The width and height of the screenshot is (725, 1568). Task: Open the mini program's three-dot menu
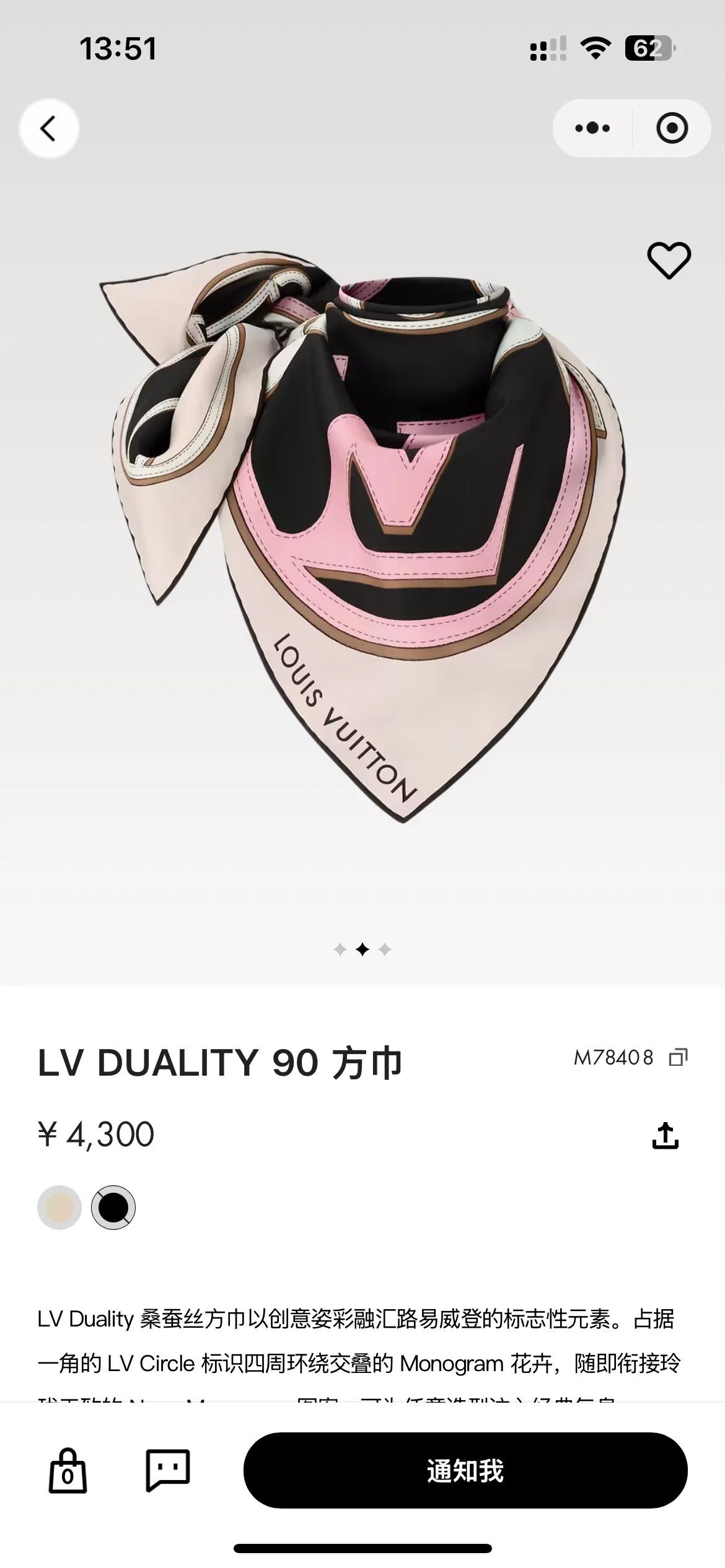592,128
